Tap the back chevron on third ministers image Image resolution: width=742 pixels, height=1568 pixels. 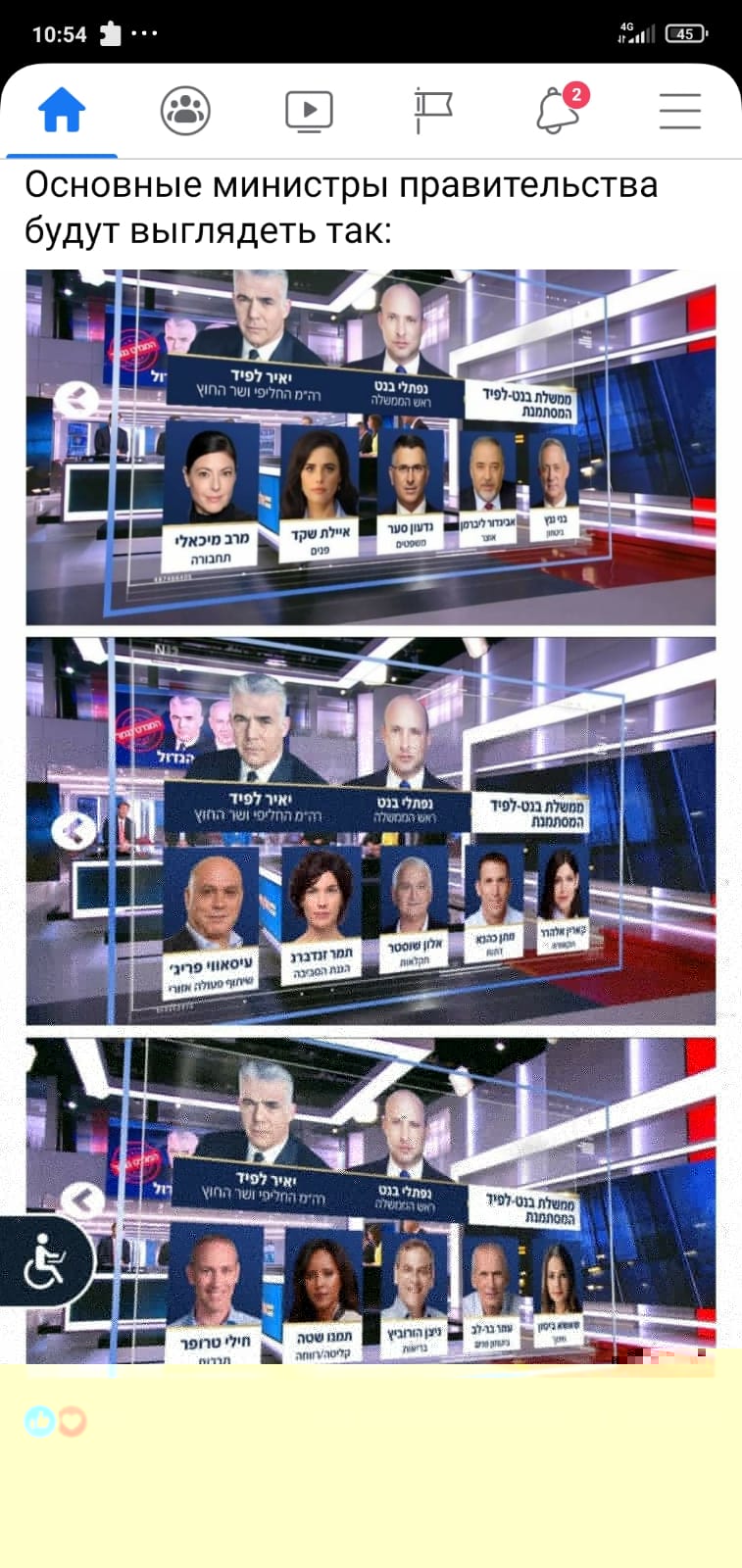tap(85, 1200)
